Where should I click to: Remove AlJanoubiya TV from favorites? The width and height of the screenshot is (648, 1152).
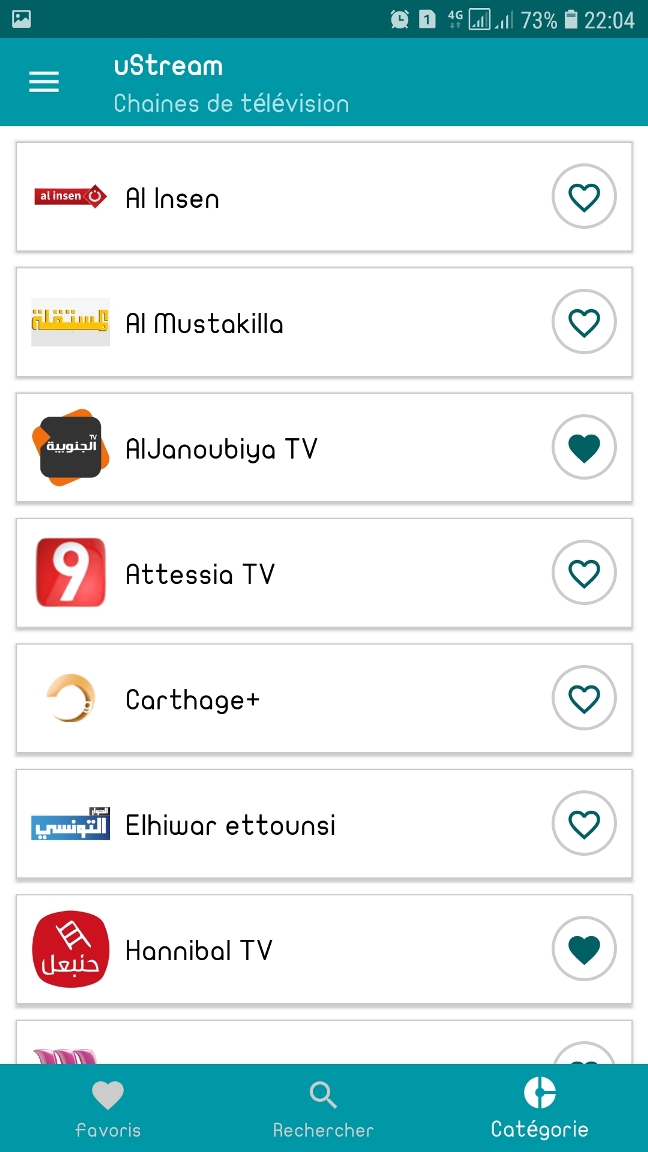pos(584,448)
